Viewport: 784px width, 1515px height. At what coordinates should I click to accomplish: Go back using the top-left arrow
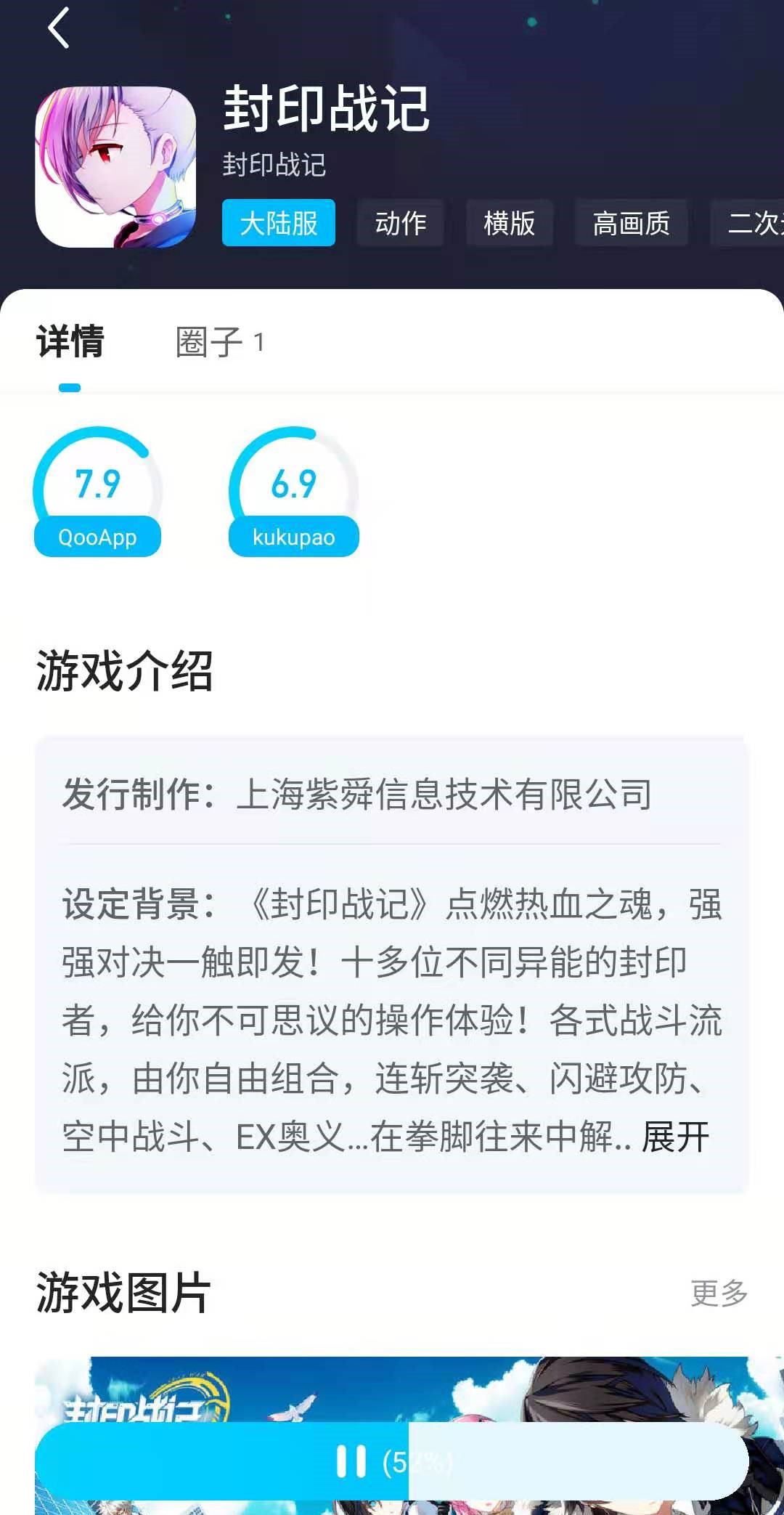[x=58, y=28]
